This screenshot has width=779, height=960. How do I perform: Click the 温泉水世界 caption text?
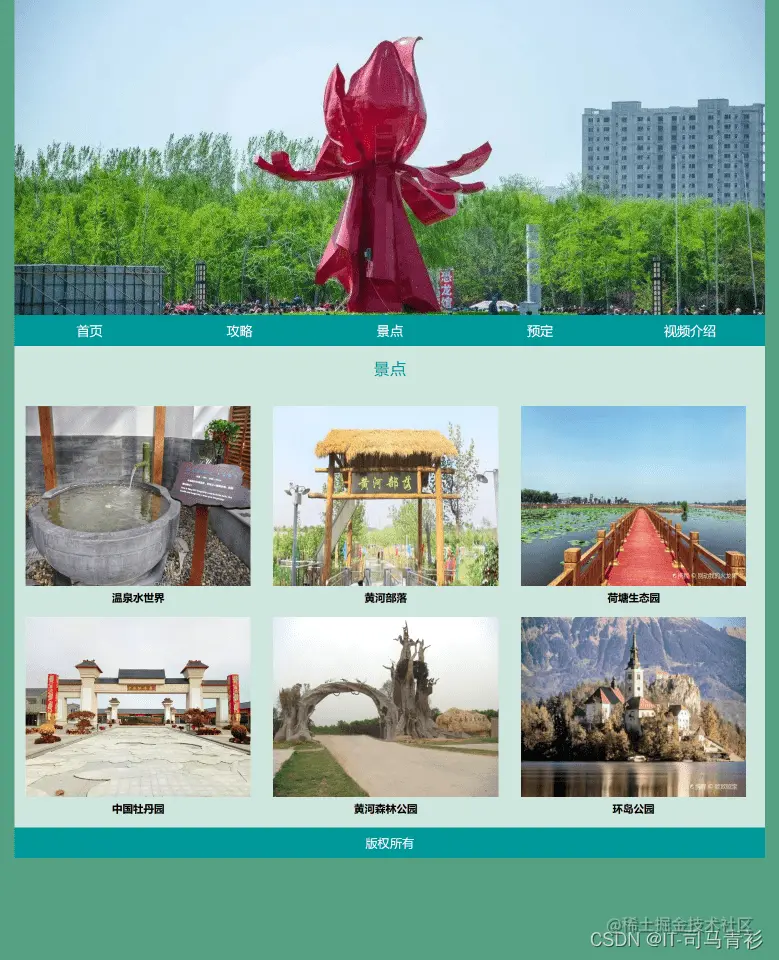coord(137,597)
